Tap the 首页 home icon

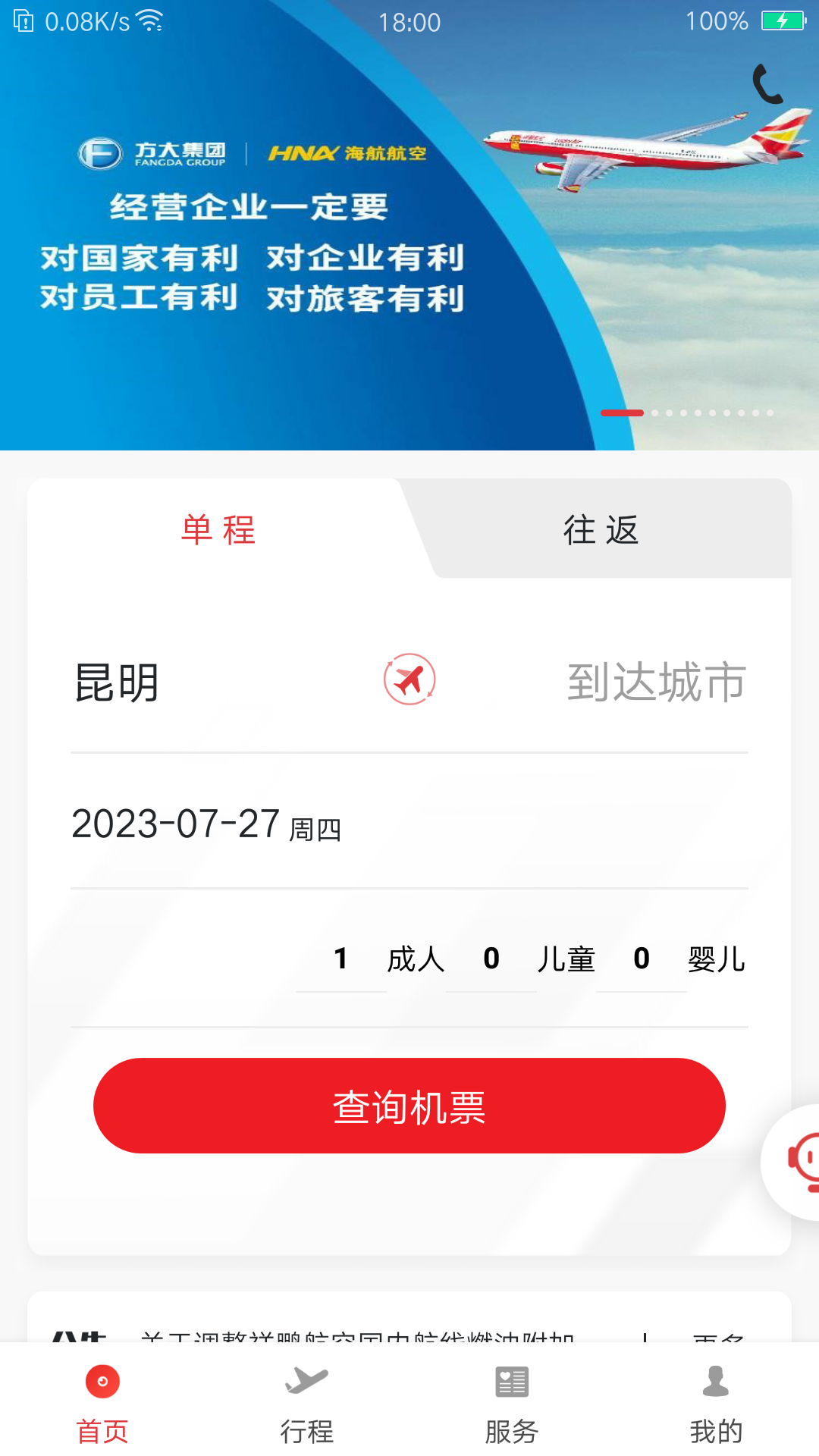pos(102,1382)
